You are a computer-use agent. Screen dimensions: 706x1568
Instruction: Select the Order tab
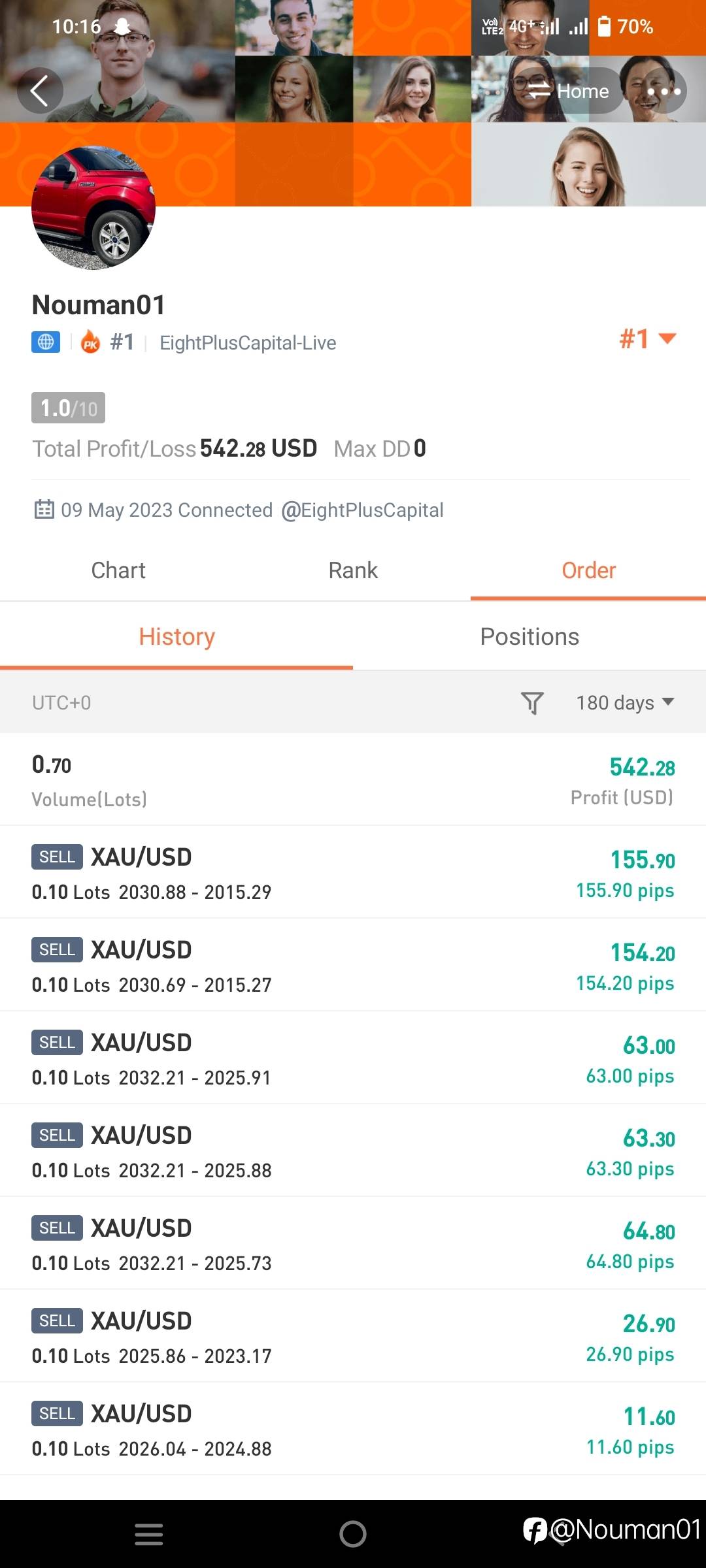588,570
